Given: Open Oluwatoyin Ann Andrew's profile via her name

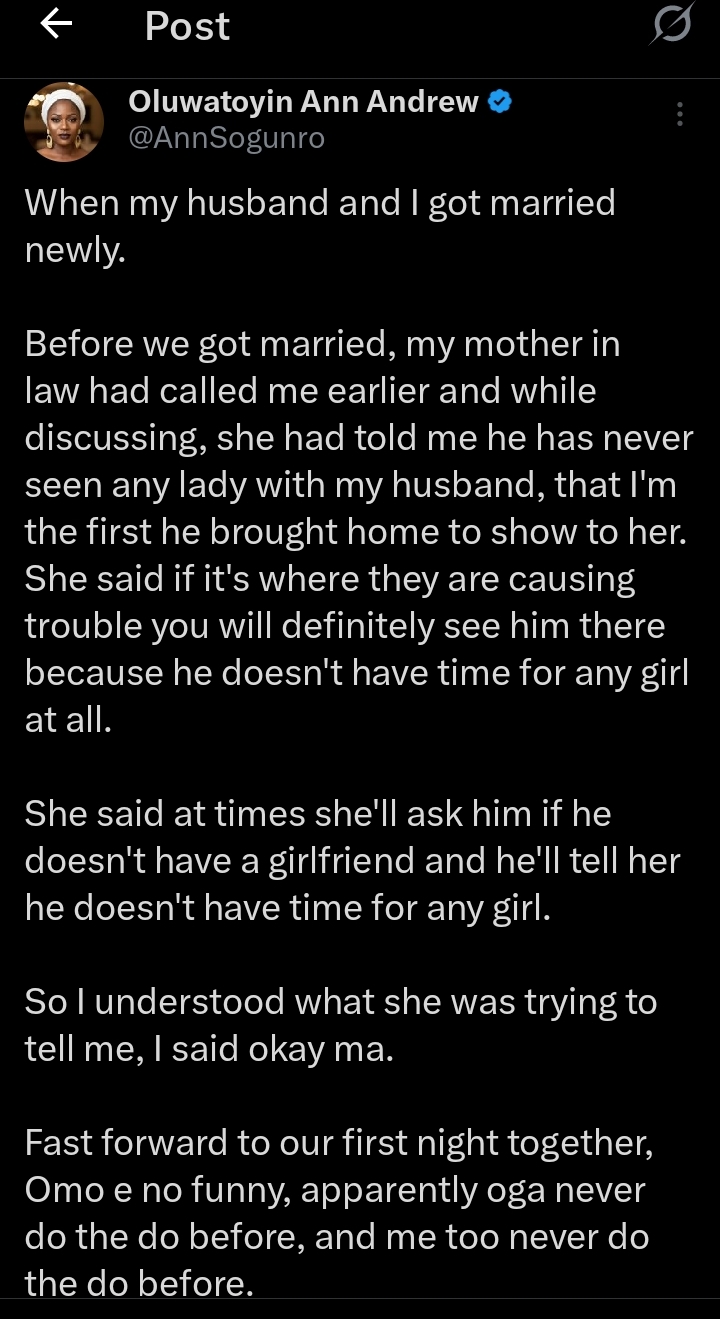Looking at the screenshot, I should (x=304, y=102).
